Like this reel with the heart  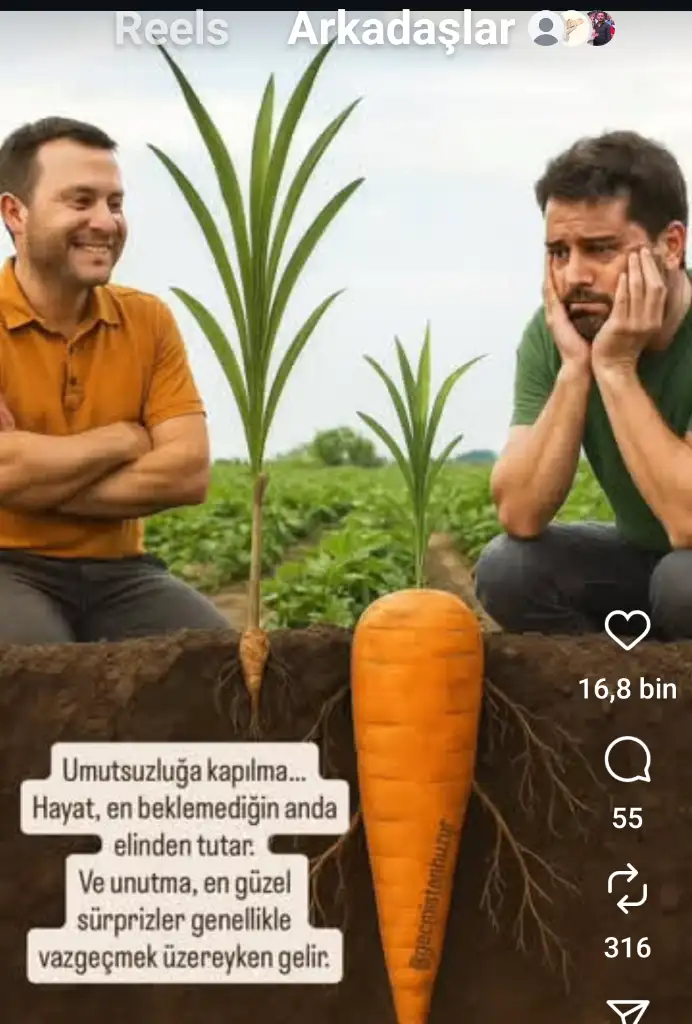pyautogui.click(x=627, y=630)
